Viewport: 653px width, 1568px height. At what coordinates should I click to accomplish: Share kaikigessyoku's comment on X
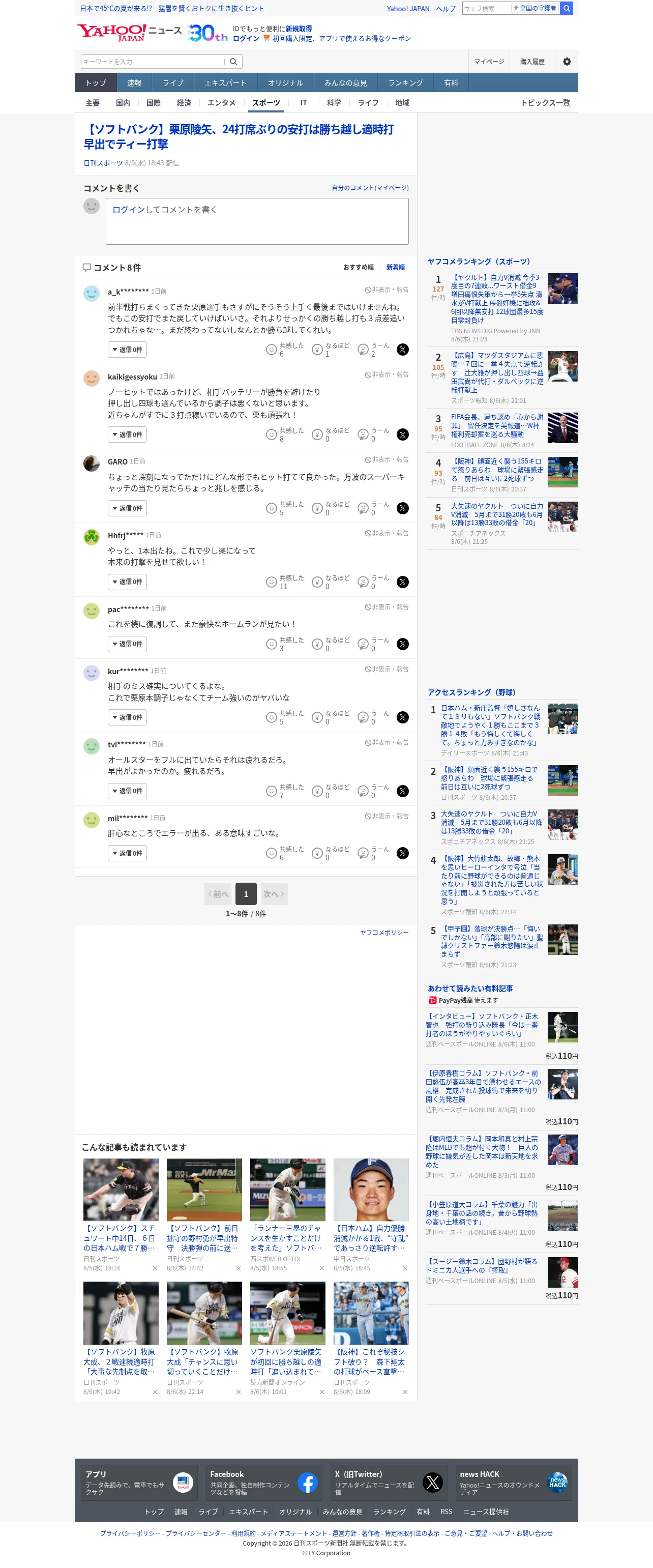pyautogui.click(x=402, y=434)
